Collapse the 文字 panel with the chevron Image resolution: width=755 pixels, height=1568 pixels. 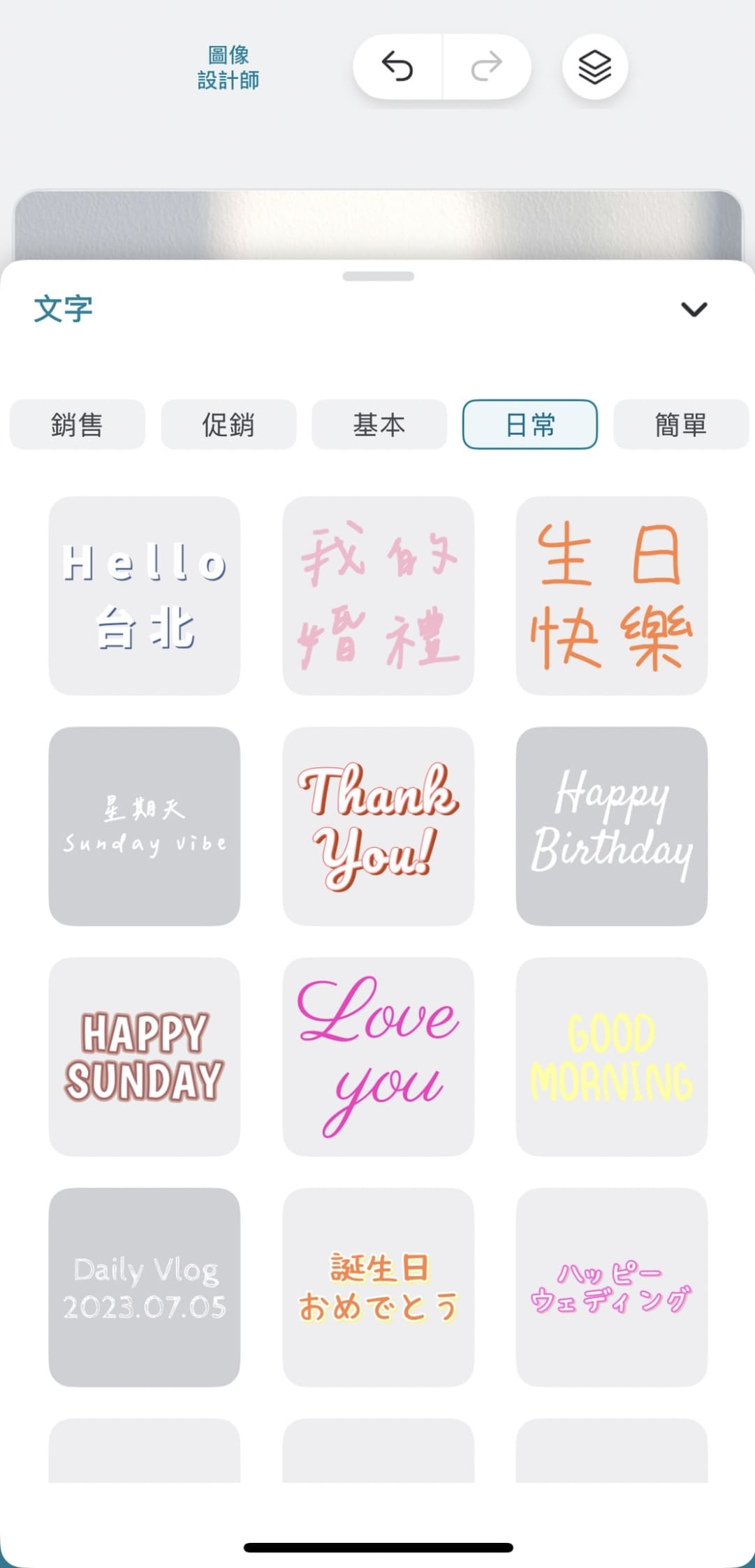point(694,309)
